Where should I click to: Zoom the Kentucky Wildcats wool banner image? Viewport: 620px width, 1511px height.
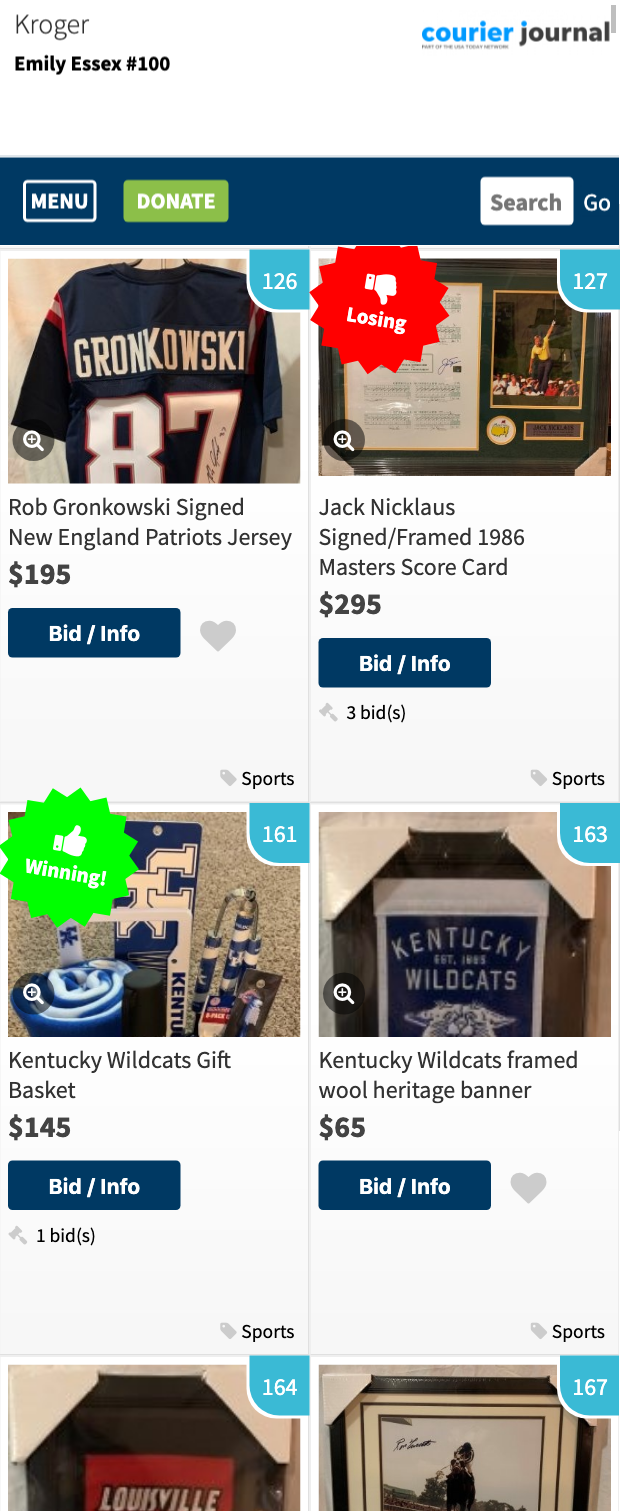tap(344, 993)
